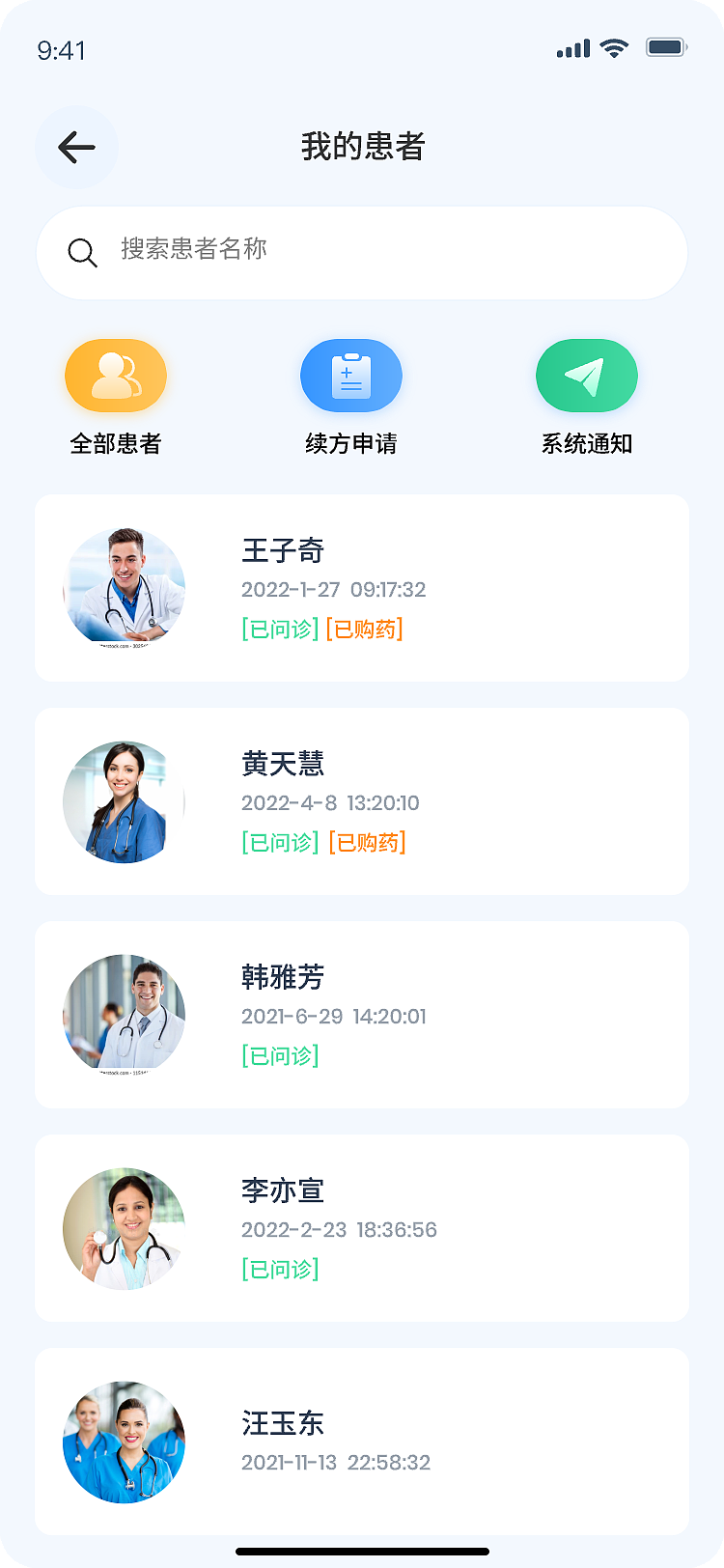The height and width of the screenshot is (1568, 724).
Task: Tap the 9:41 time in the status bar
Action: click(x=63, y=50)
